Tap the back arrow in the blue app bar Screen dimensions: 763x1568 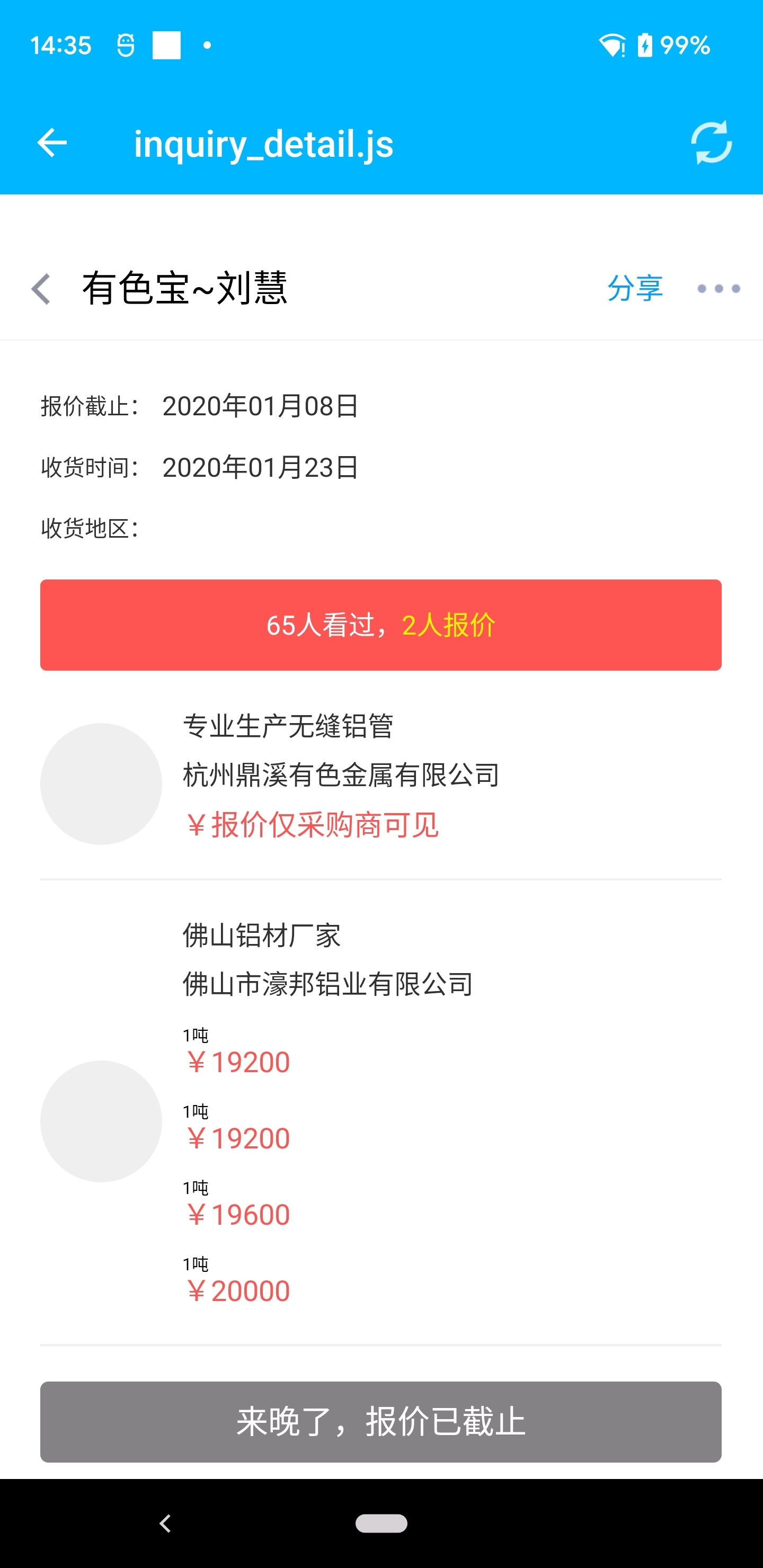(52, 144)
